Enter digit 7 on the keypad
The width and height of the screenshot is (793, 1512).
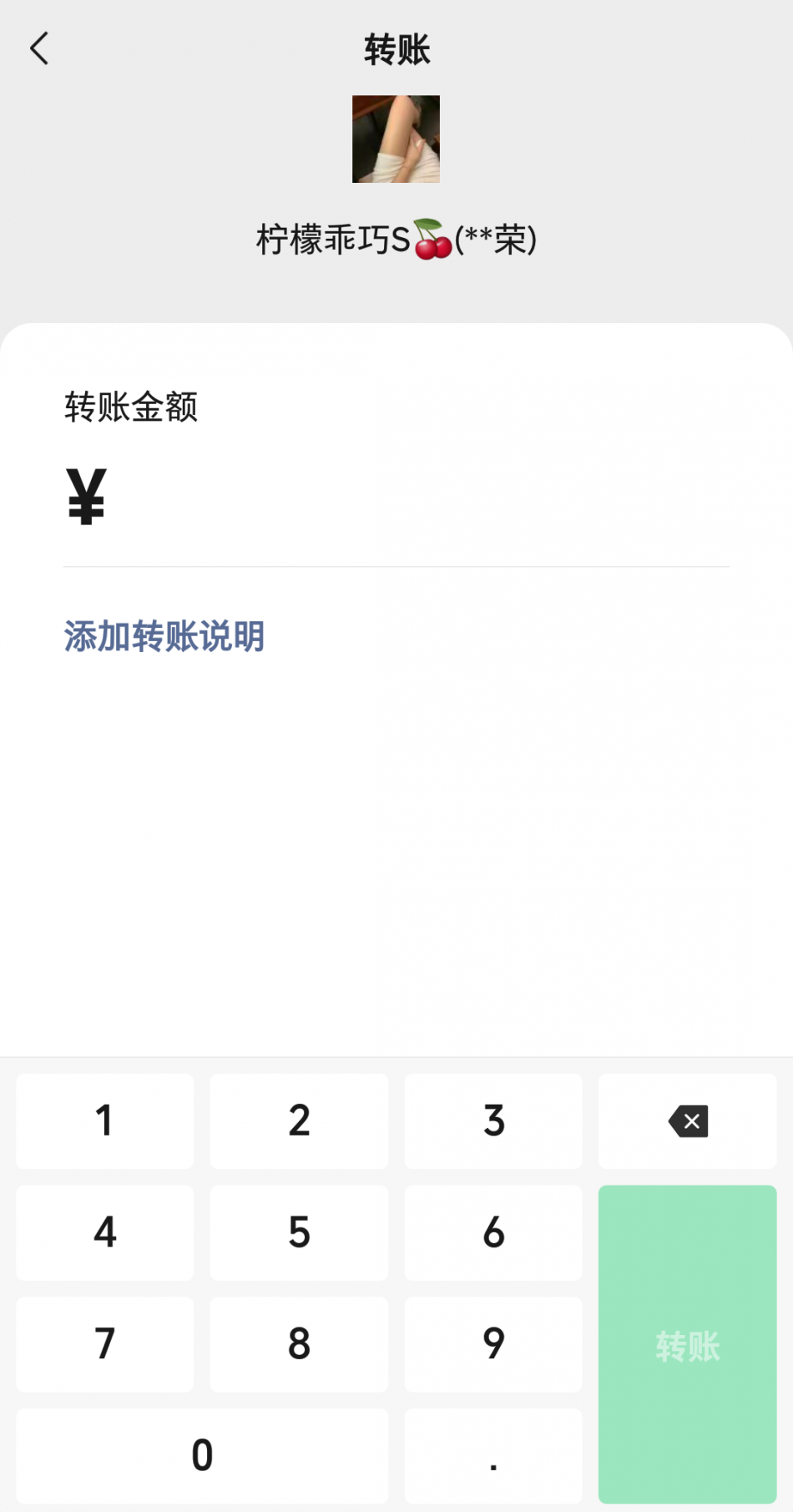point(105,1343)
